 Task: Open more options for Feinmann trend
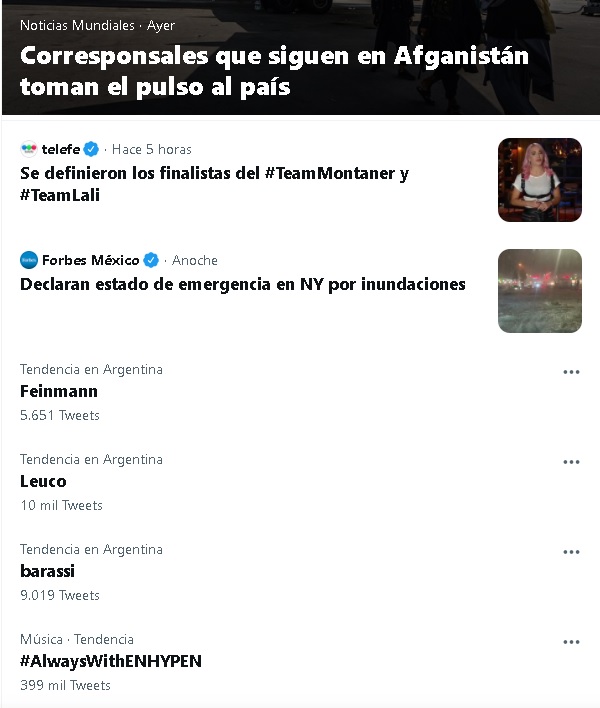pos(571,372)
